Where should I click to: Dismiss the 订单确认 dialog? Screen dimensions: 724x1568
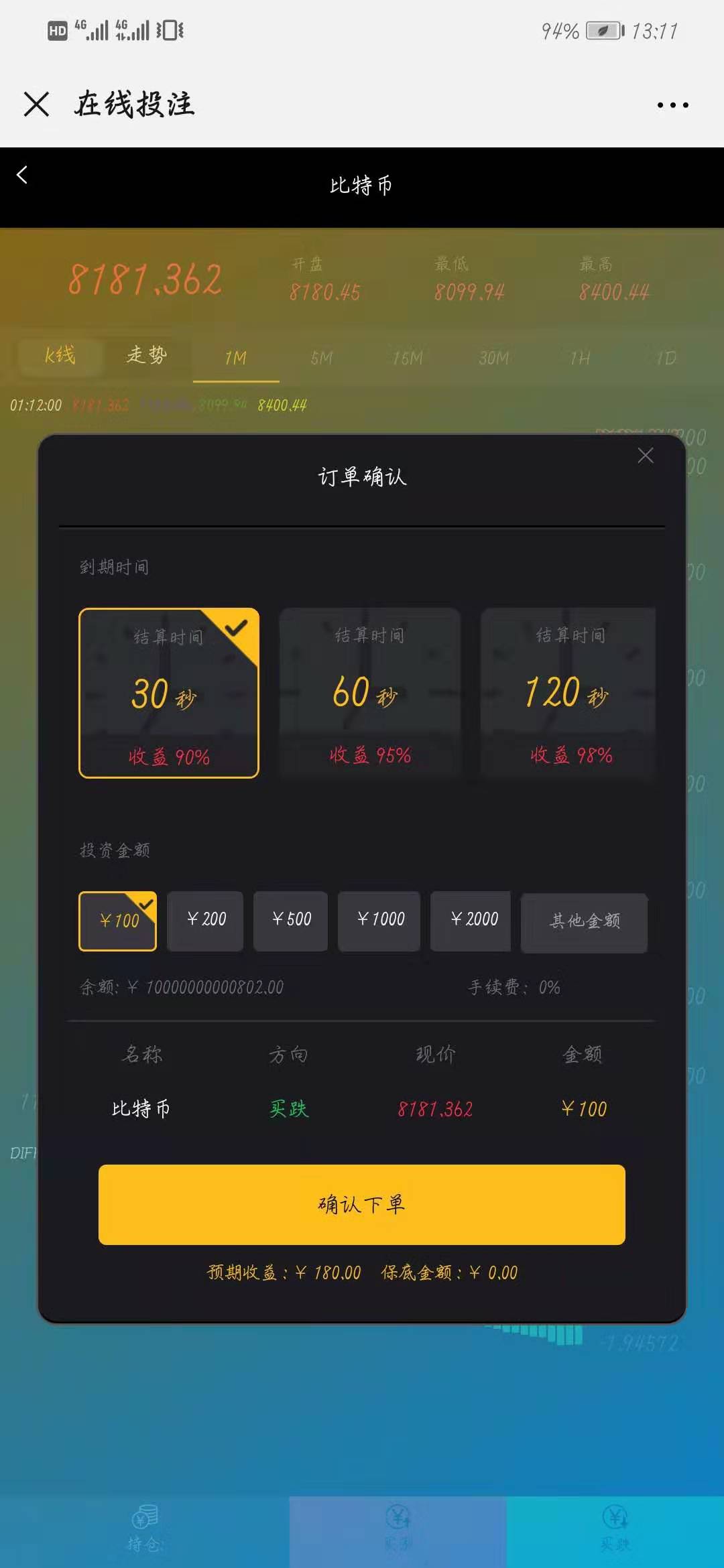(646, 456)
